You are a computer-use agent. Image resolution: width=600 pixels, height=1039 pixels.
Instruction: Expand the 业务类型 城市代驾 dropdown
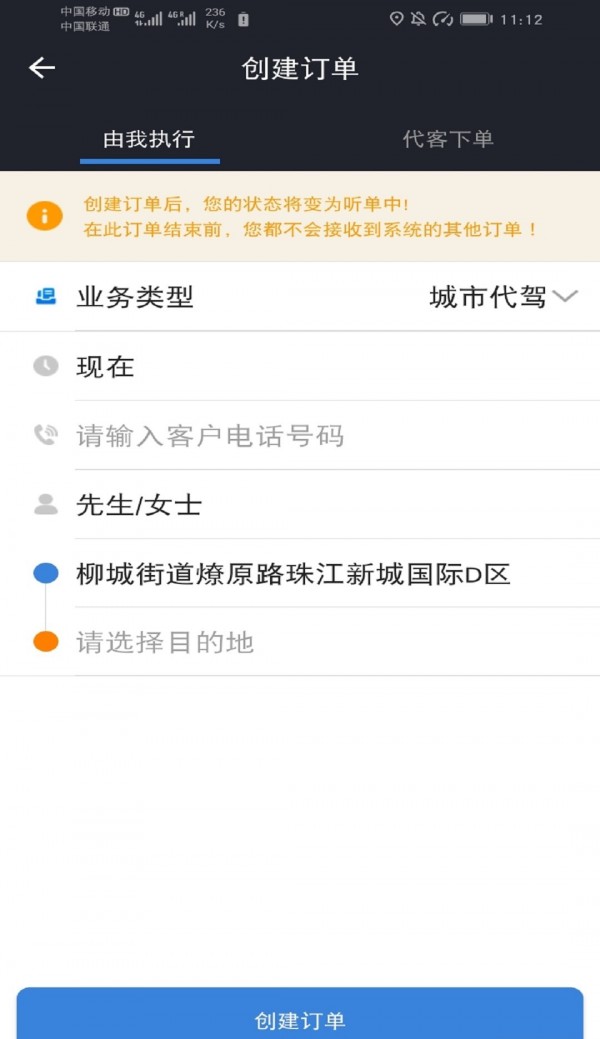(300, 297)
